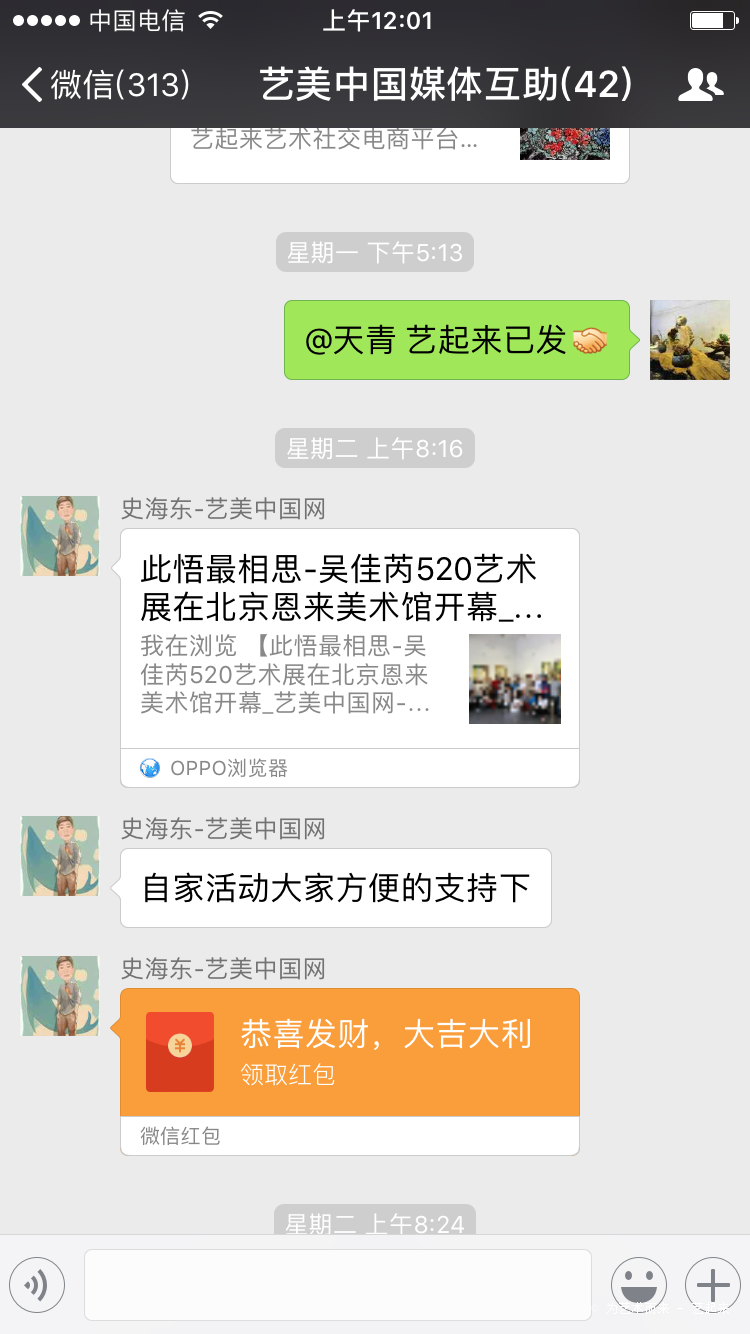This screenshot has height=1334, width=750.
Task: Open the 艺起来艺术社交电商平台 shared card
Action: pos(400,154)
